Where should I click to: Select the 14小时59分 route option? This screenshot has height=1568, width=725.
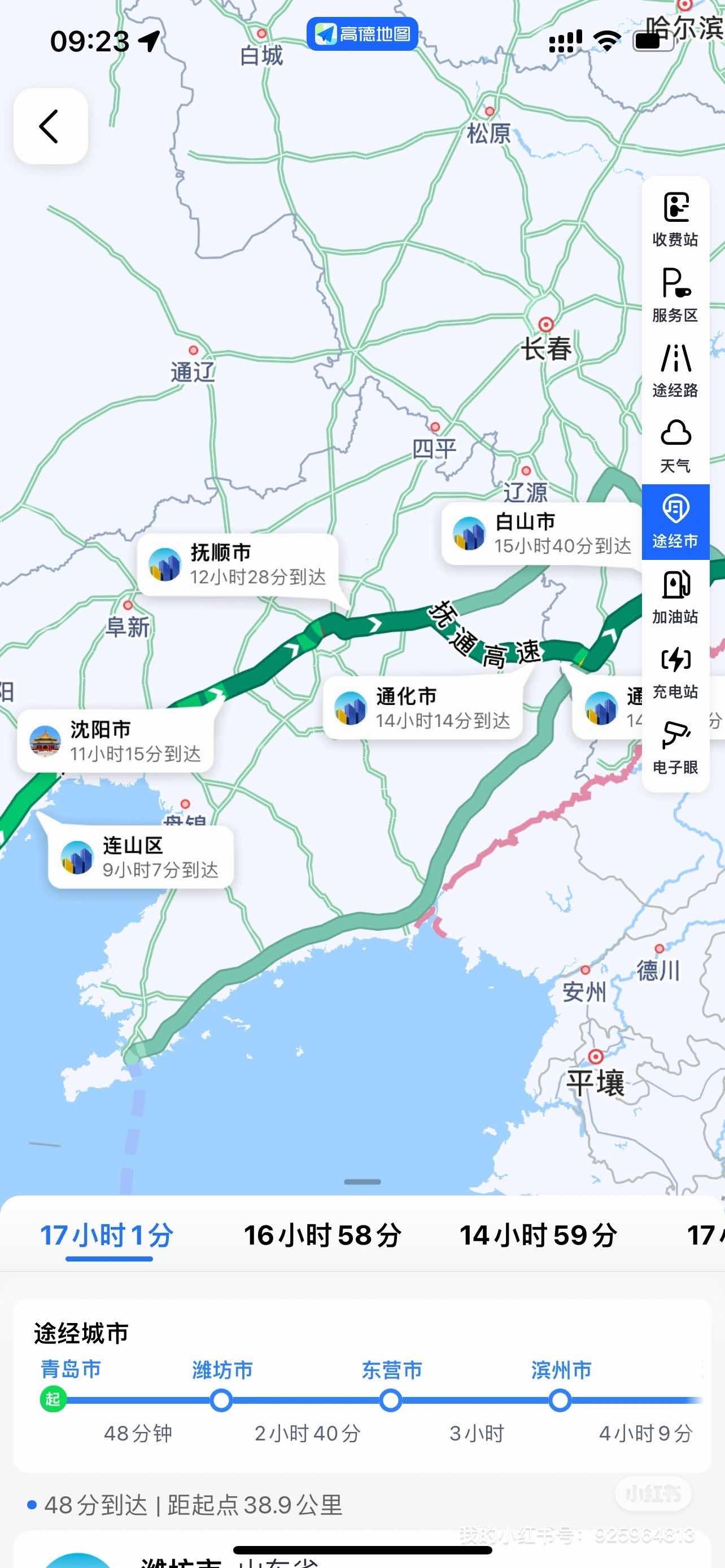(x=539, y=1236)
